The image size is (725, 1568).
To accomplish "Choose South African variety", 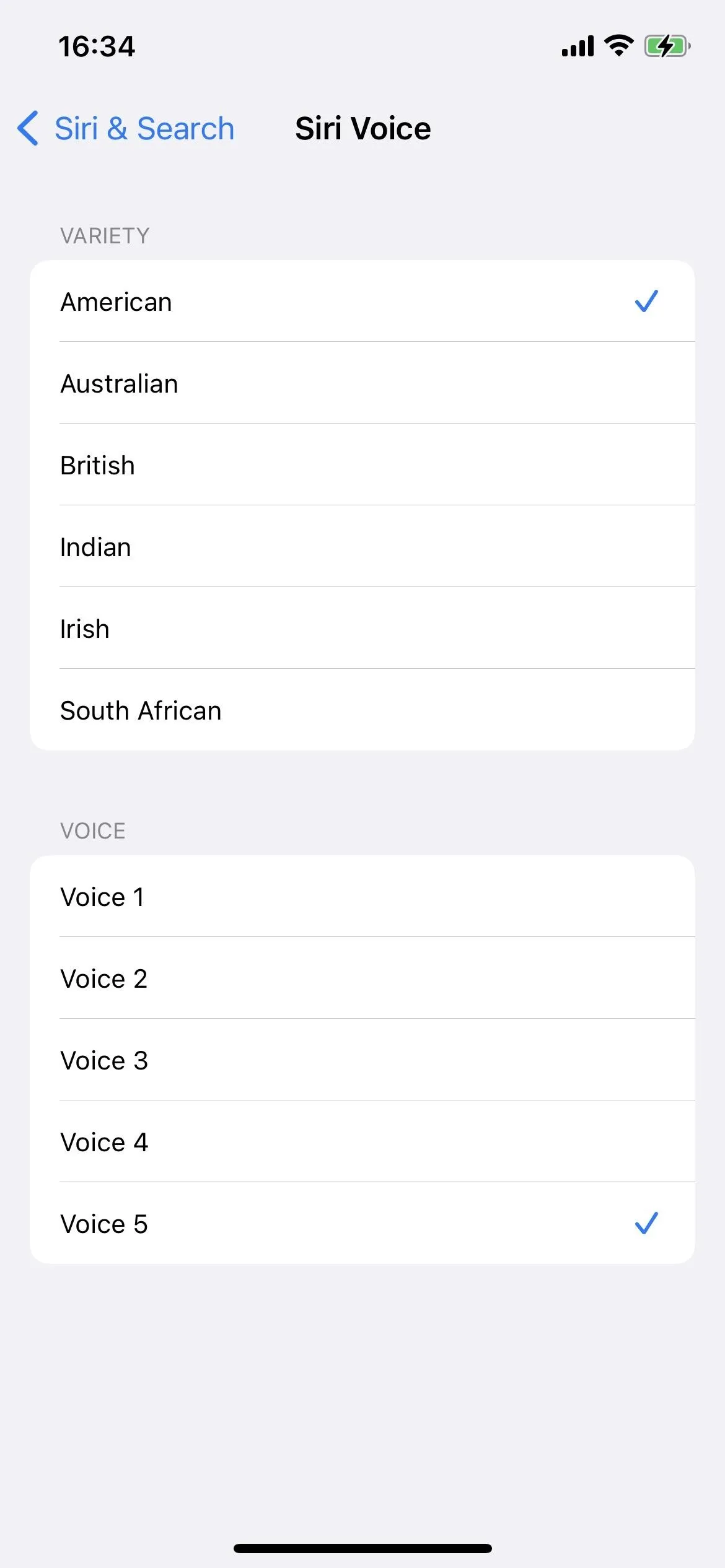I will point(362,710).
